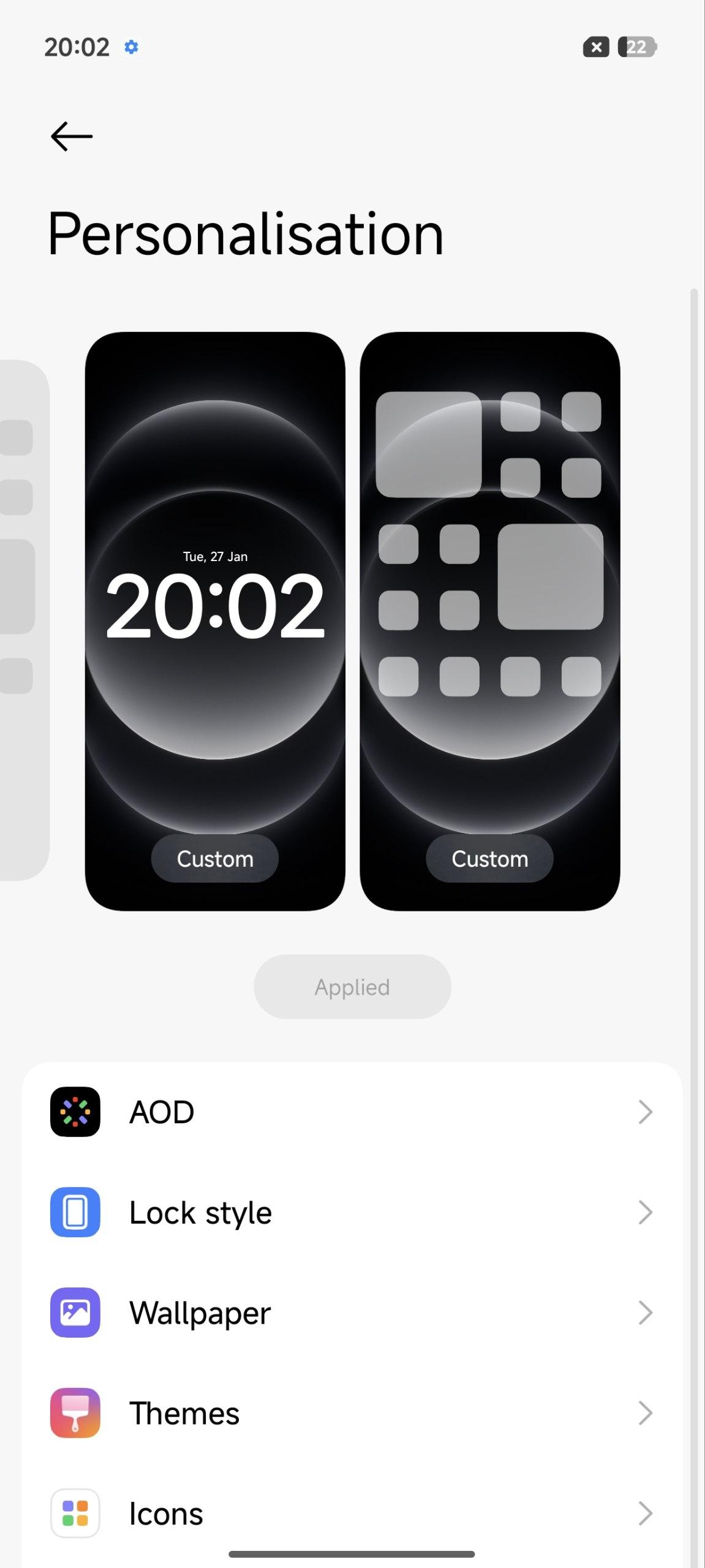705x1568 pixels.
Task: Tap Custom button on lock screen preview
Action: coord(215,858)
